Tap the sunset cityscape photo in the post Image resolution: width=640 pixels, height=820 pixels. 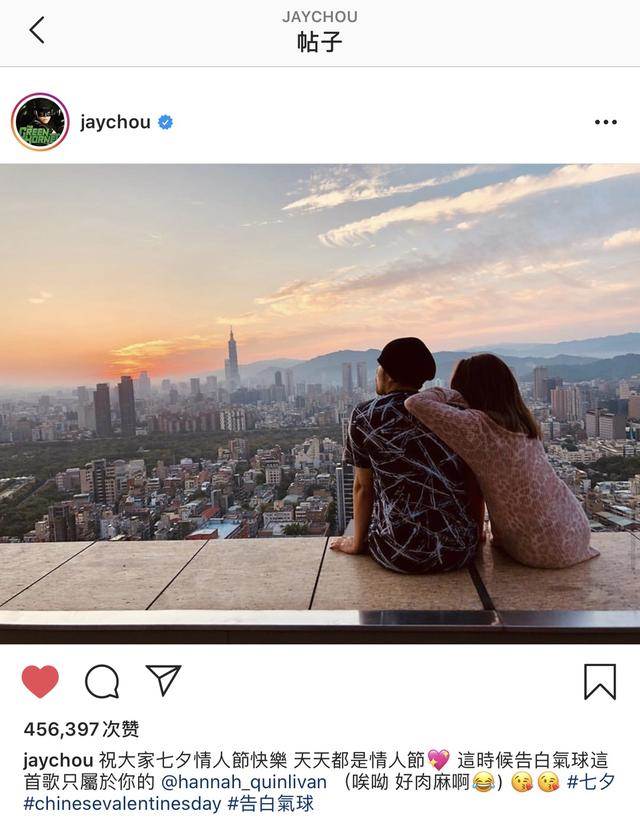pyautogui.click(x=320, y=400)
